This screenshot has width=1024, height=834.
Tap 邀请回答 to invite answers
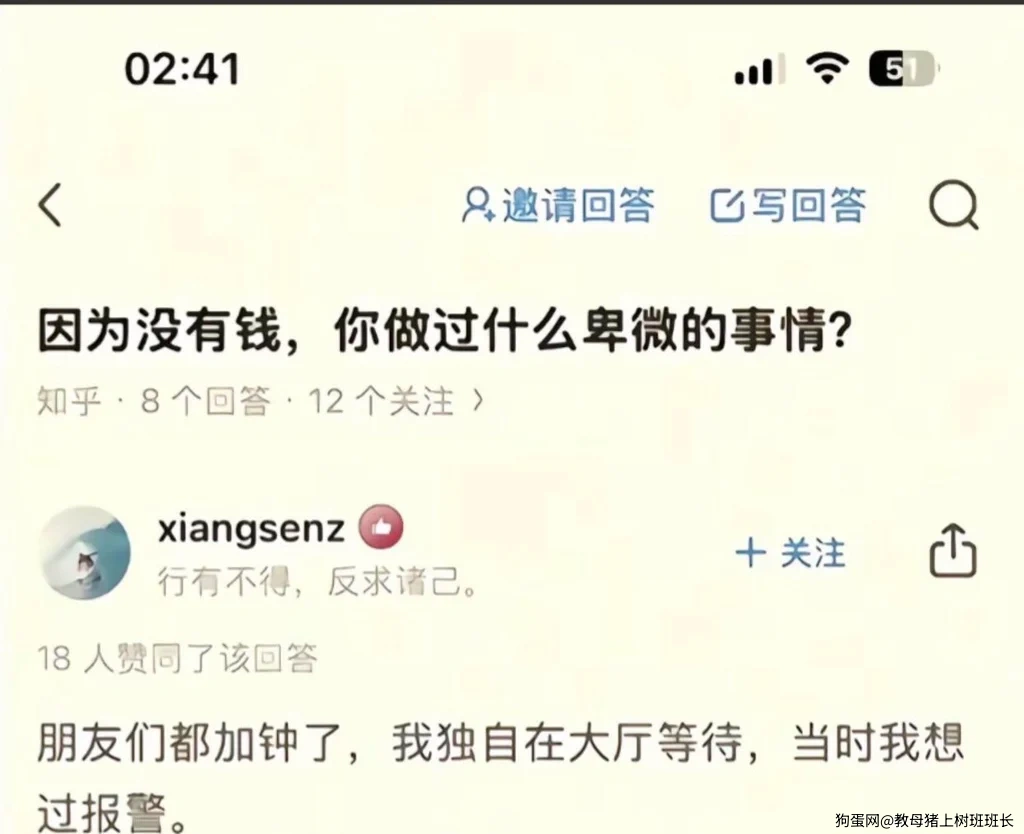[558, 205]
